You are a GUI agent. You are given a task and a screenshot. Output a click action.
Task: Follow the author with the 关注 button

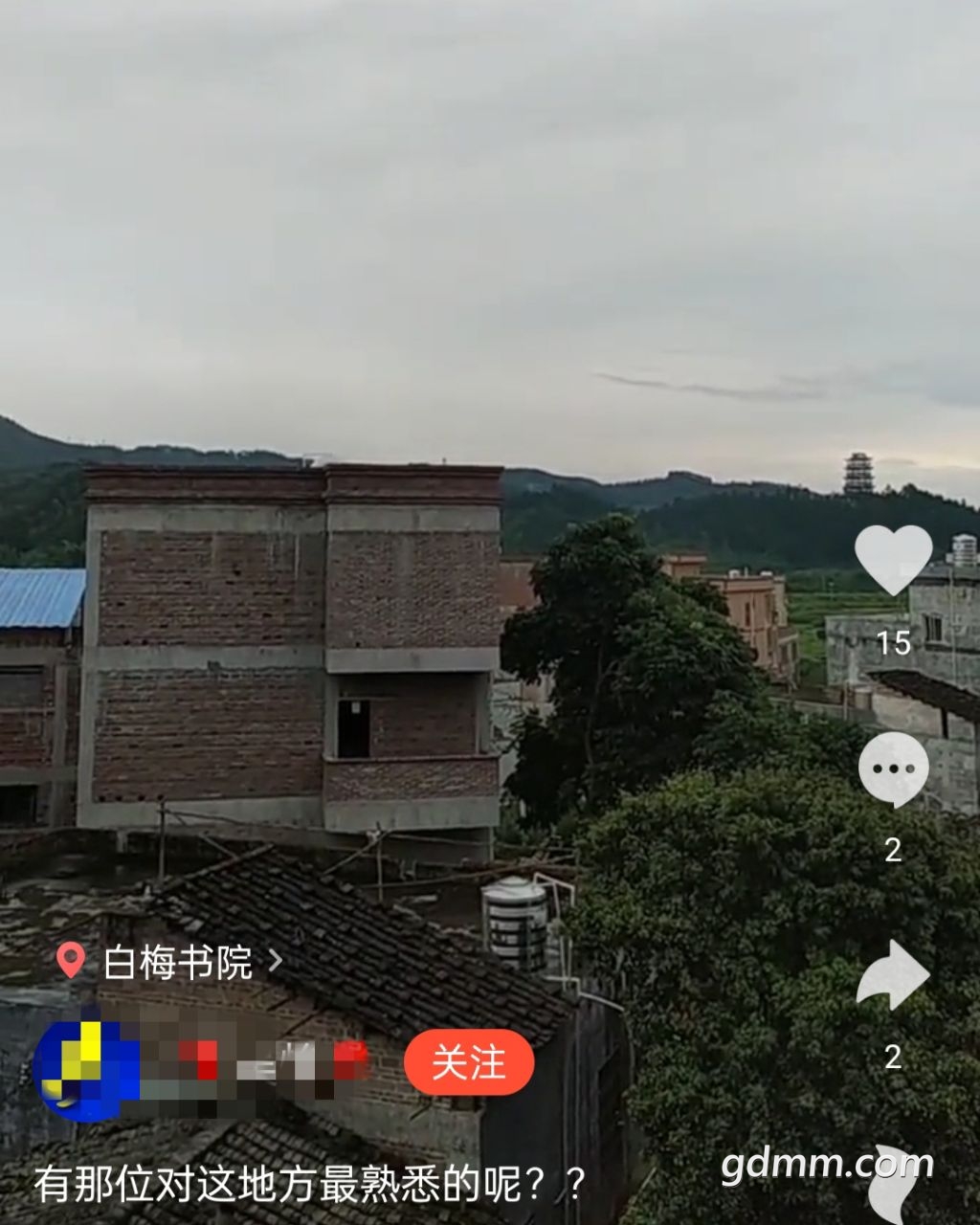(468, 1062)
